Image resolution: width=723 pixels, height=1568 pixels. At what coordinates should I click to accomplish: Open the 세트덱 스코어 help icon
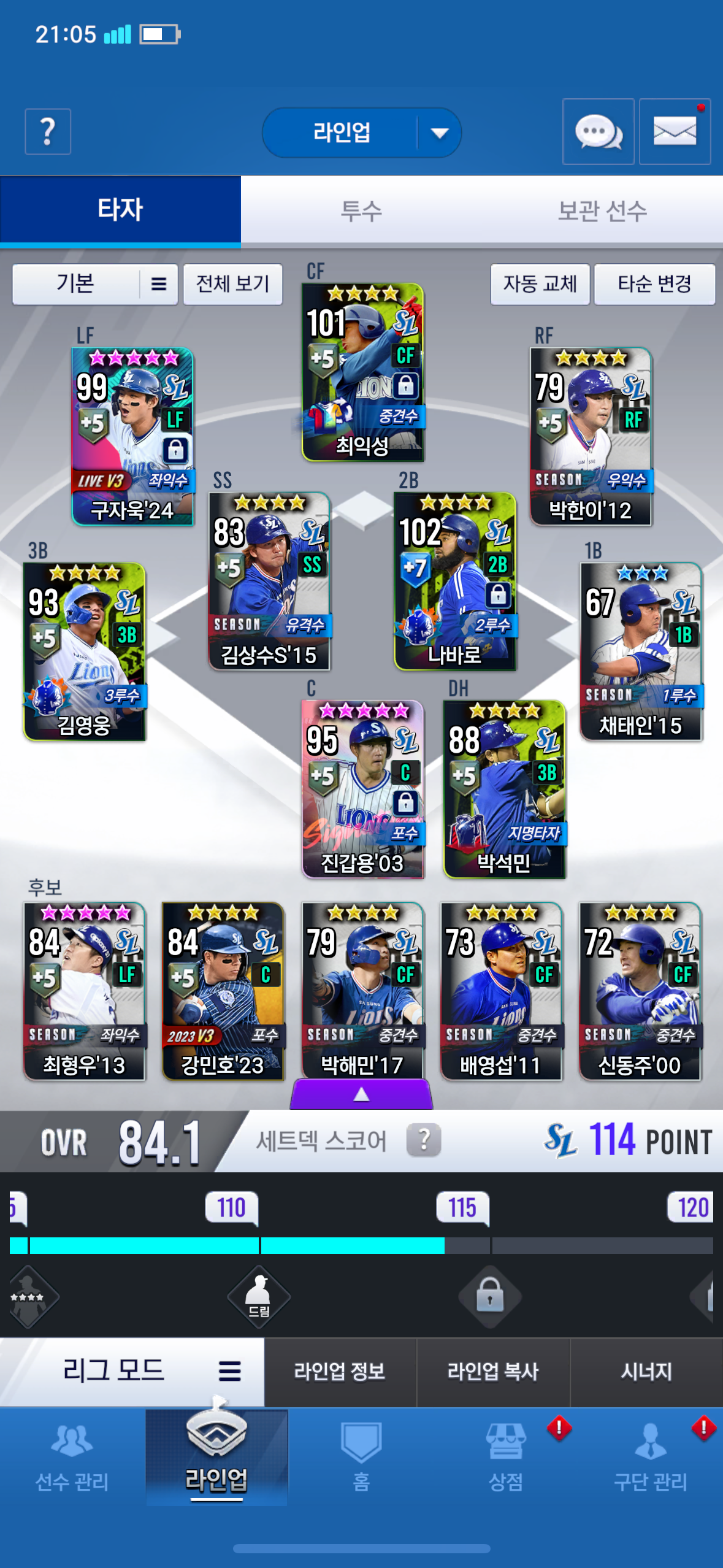(424, 1140)
